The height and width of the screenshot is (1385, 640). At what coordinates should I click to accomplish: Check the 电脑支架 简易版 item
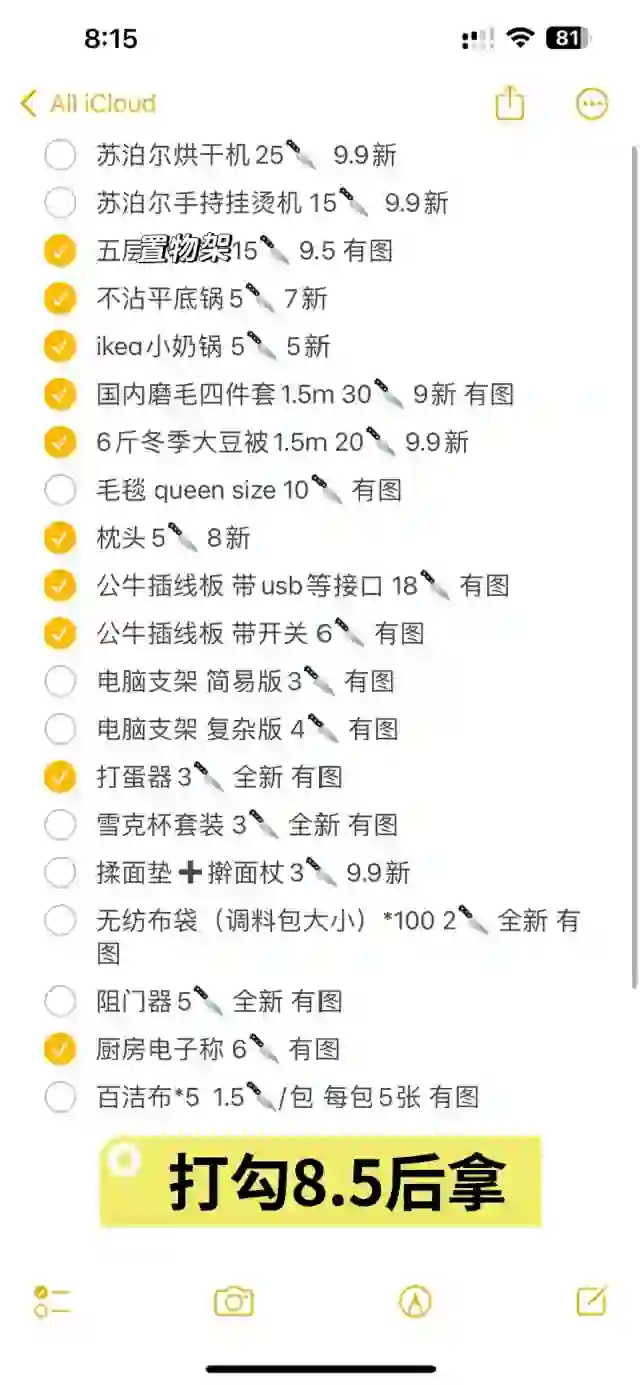pyautogui.click(x=60, y=682)
